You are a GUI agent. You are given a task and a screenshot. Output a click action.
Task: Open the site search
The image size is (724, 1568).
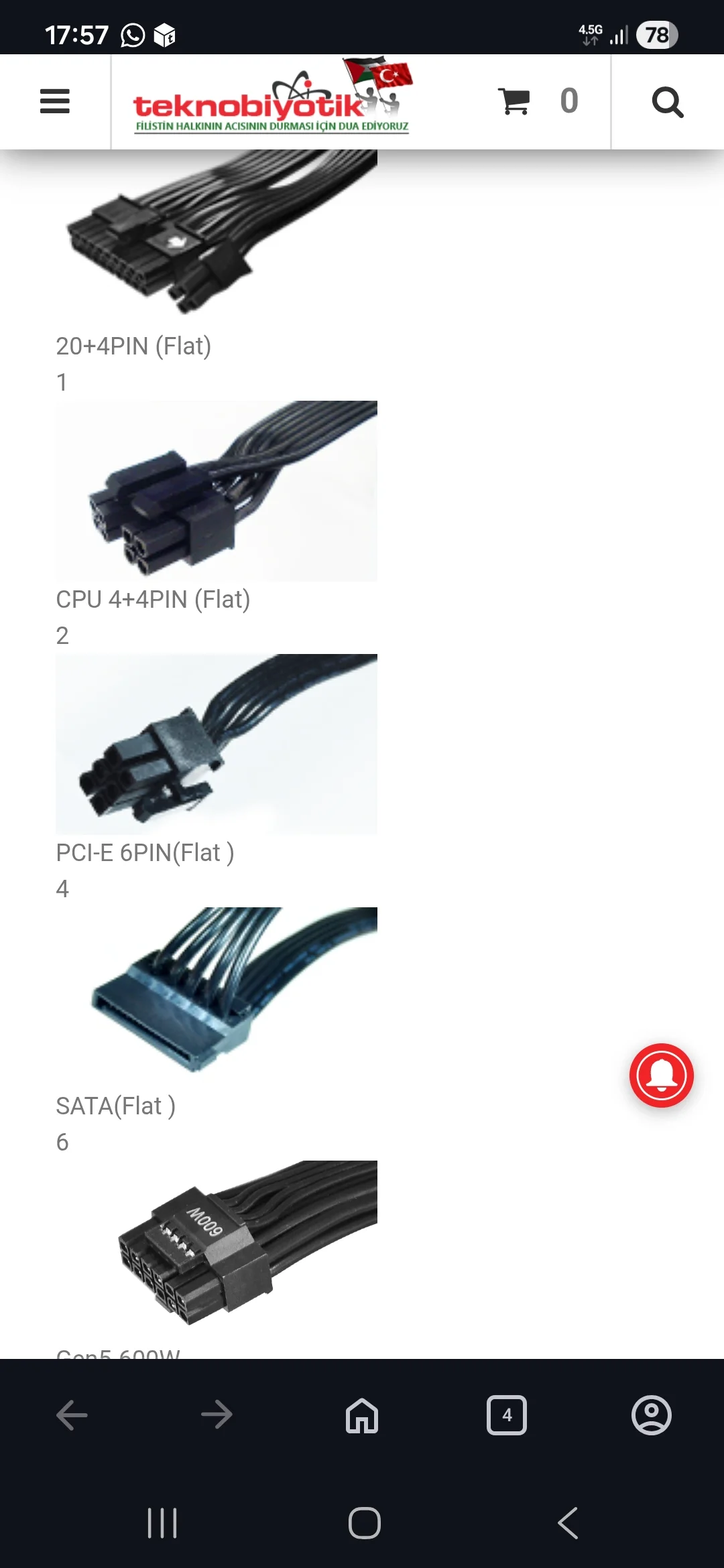pos(667,102)
